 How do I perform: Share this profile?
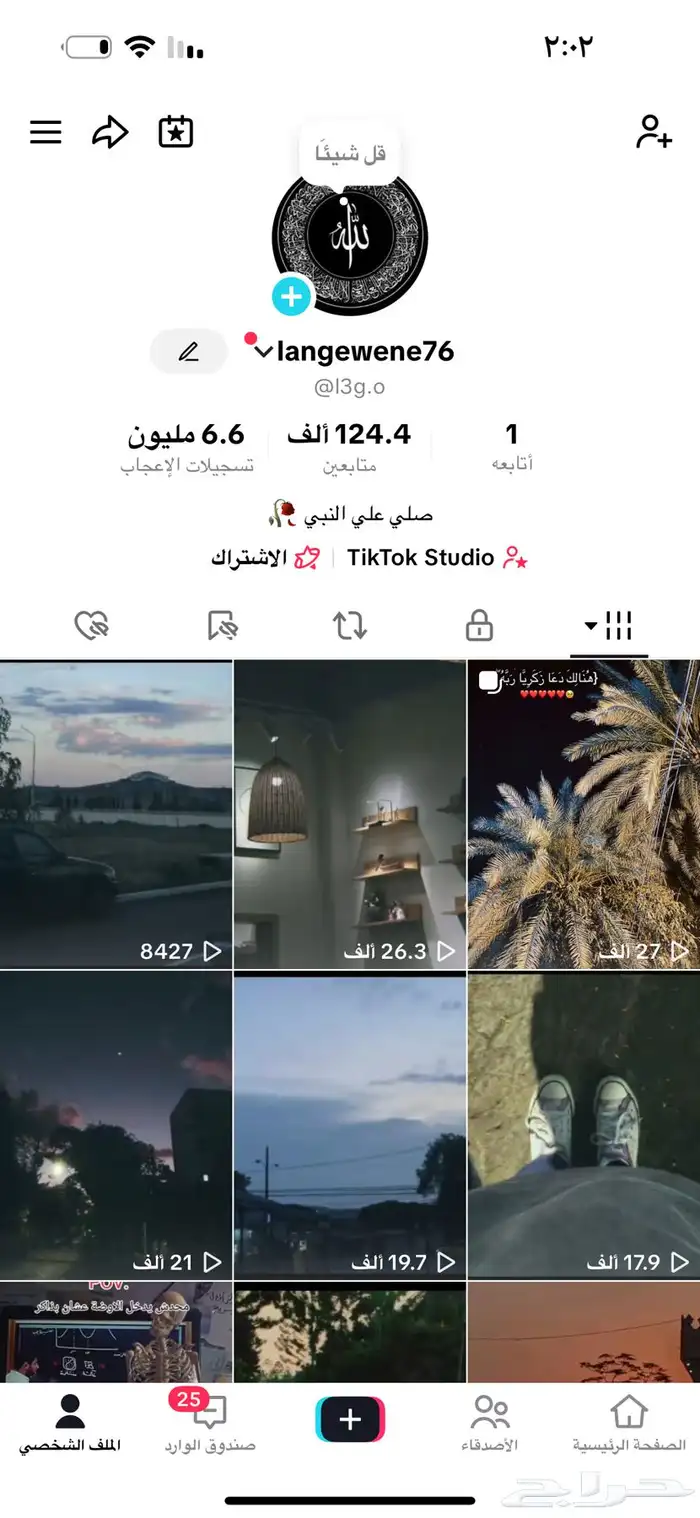[x=110, y=132]
